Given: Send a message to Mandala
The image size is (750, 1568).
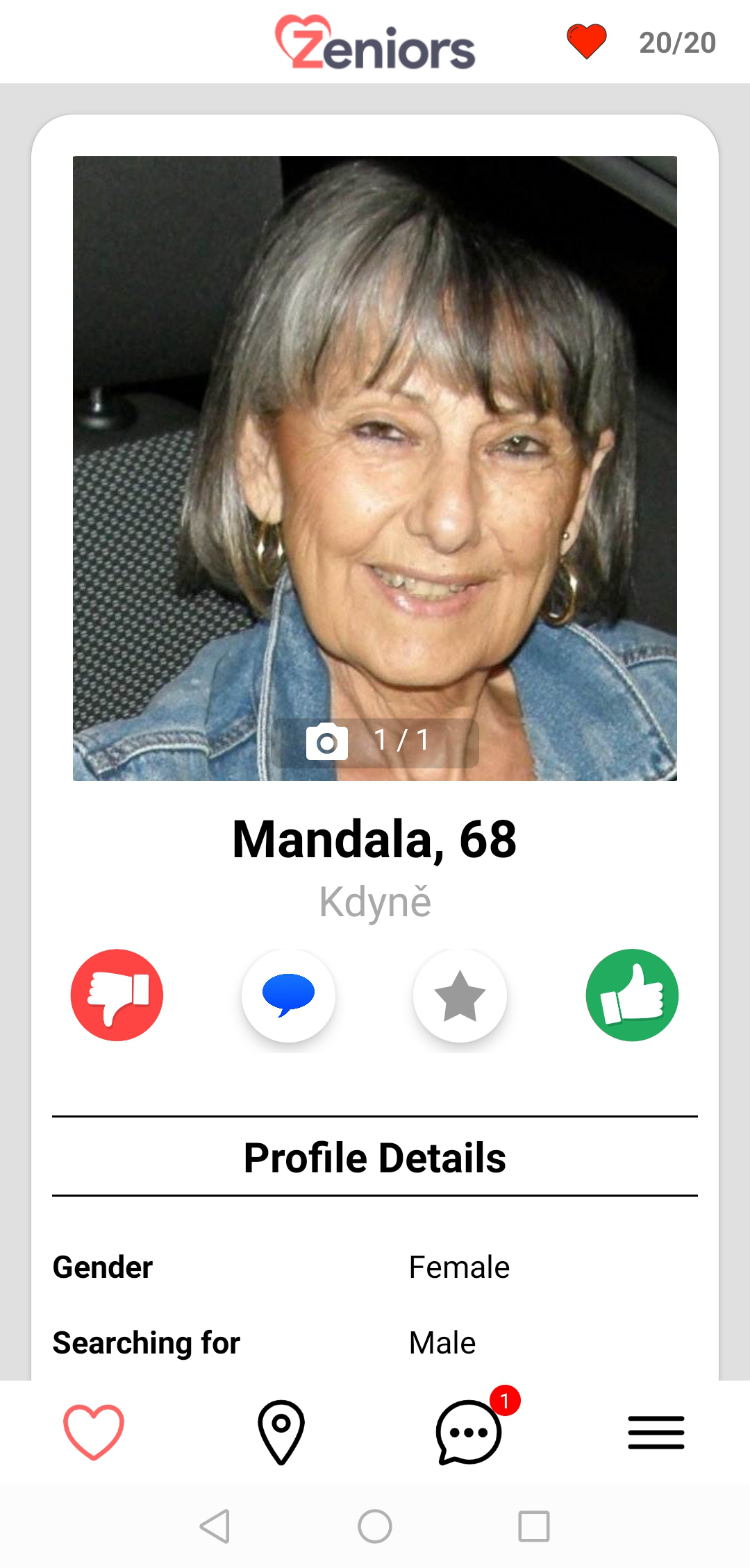Looking at the screenshot, I should tap(288, 995).
